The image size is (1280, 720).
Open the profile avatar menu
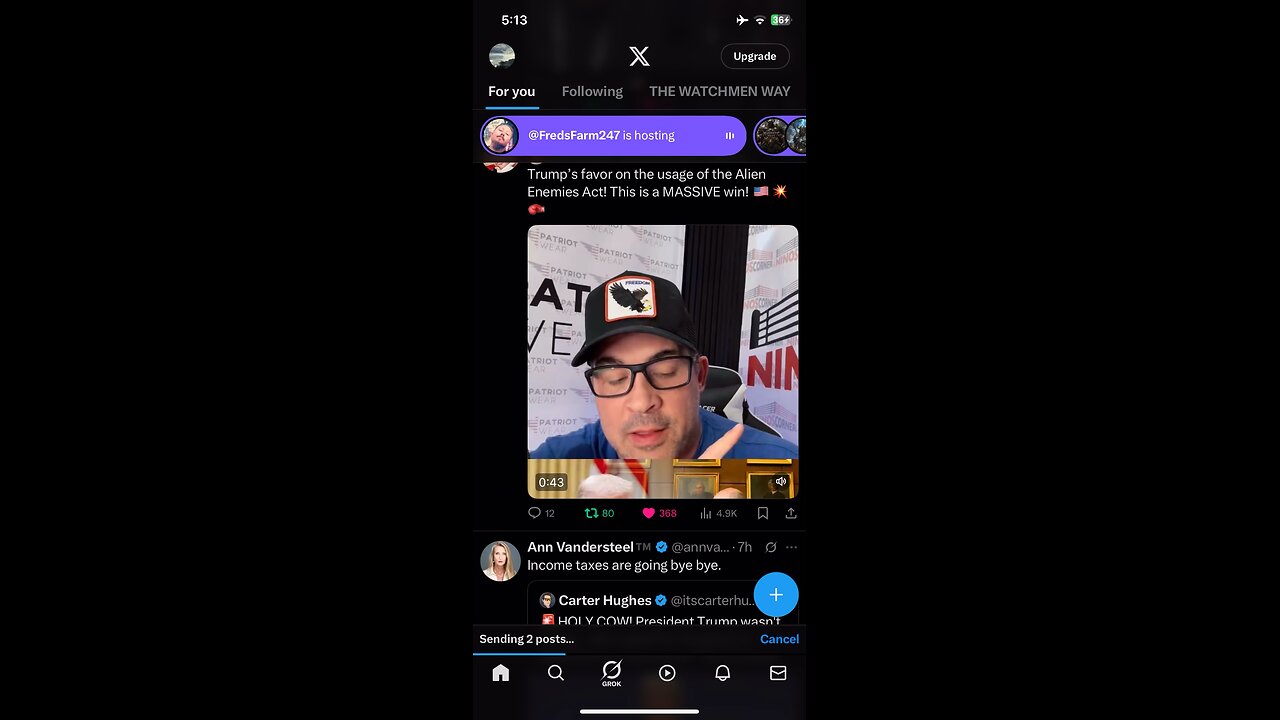pos(502,56)
